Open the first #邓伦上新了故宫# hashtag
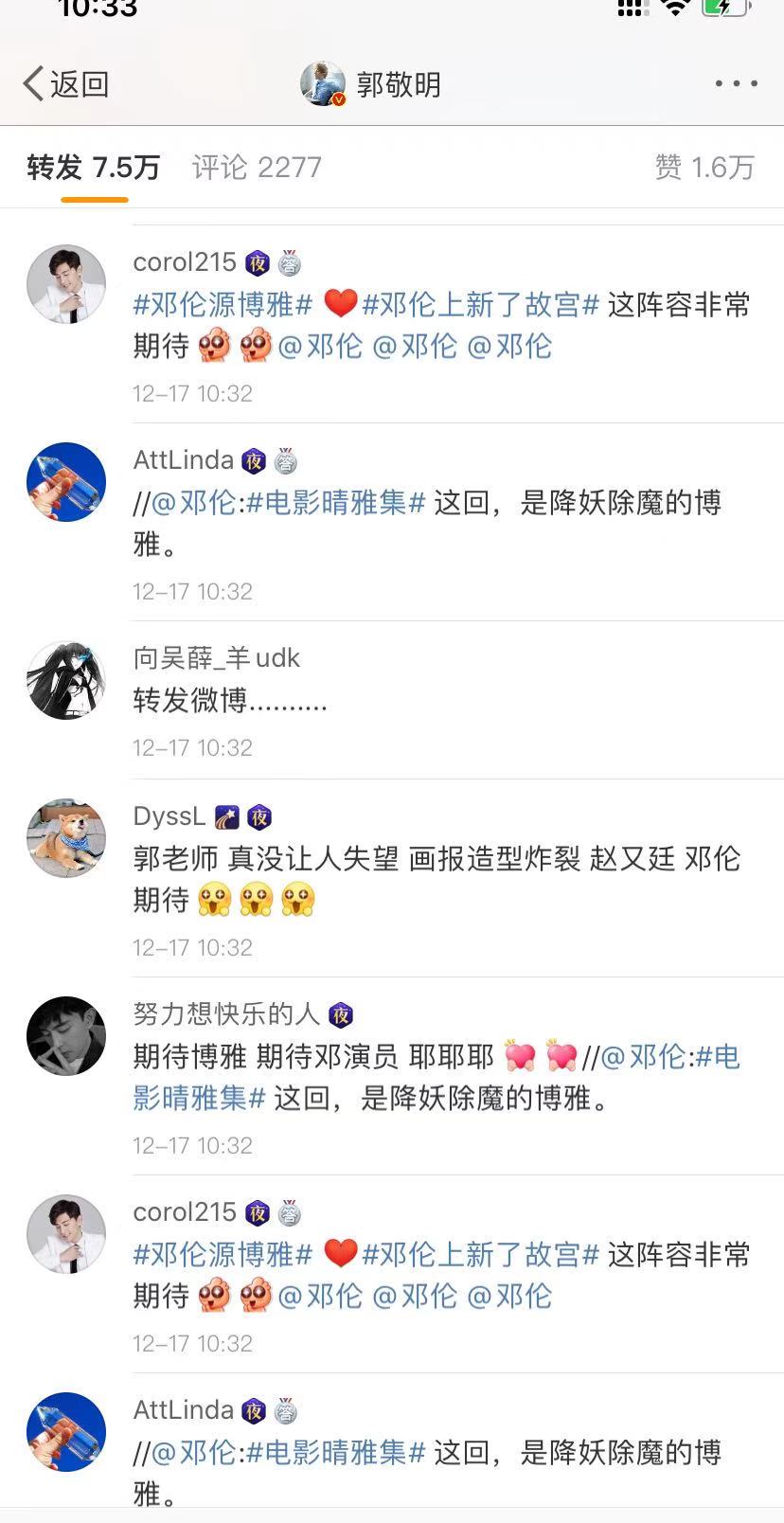 (480, 305)
